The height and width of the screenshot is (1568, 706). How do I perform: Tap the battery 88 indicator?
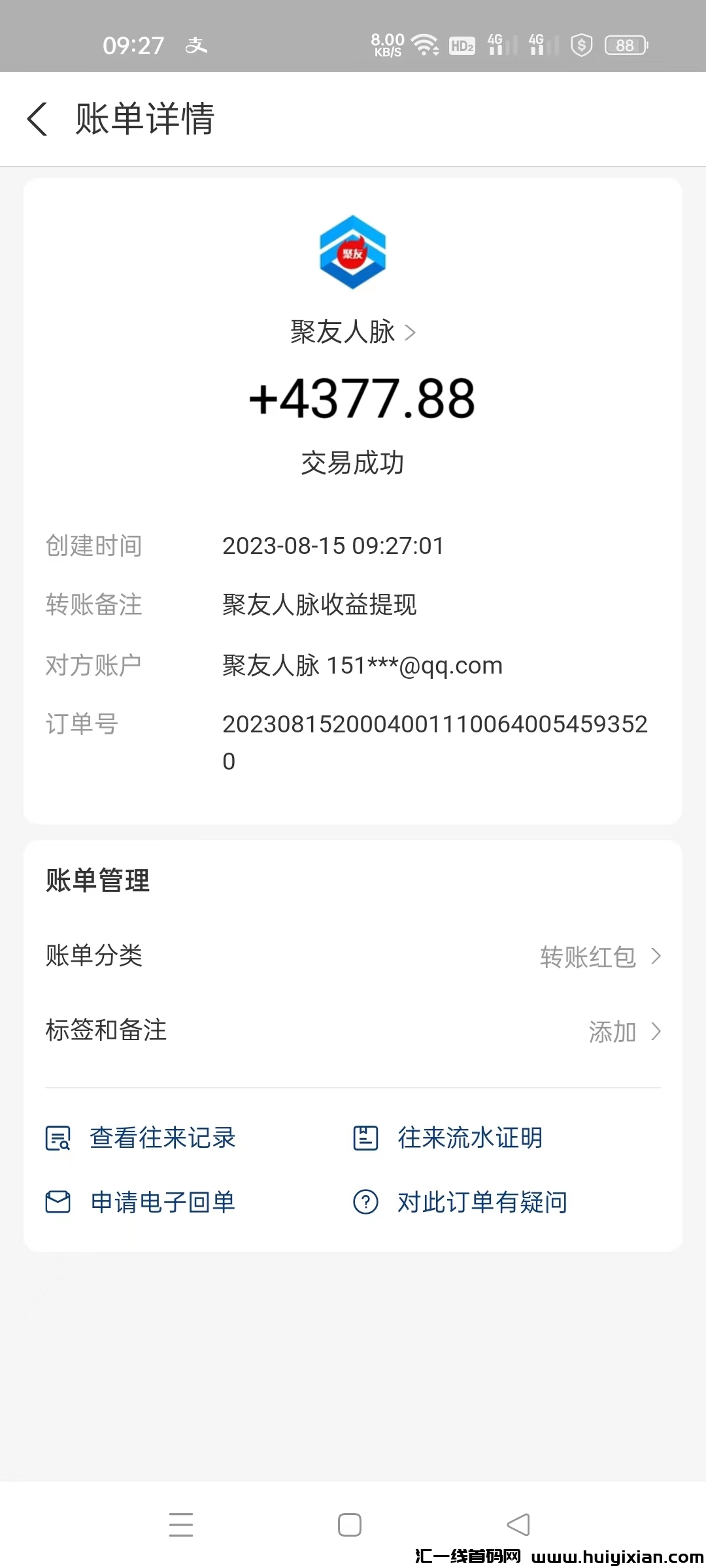point(624,44)
